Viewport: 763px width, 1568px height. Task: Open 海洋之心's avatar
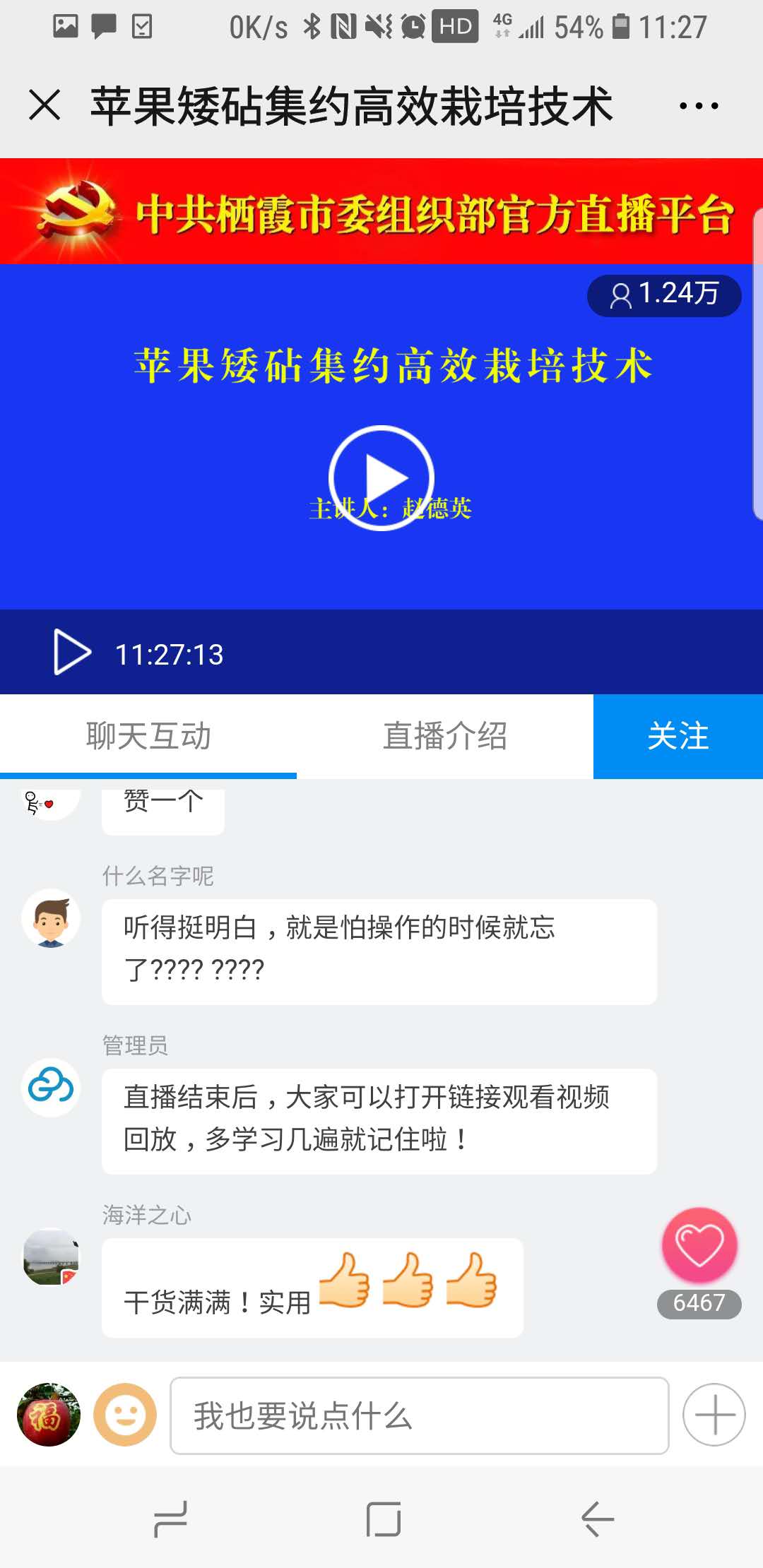coord(51,1257)
